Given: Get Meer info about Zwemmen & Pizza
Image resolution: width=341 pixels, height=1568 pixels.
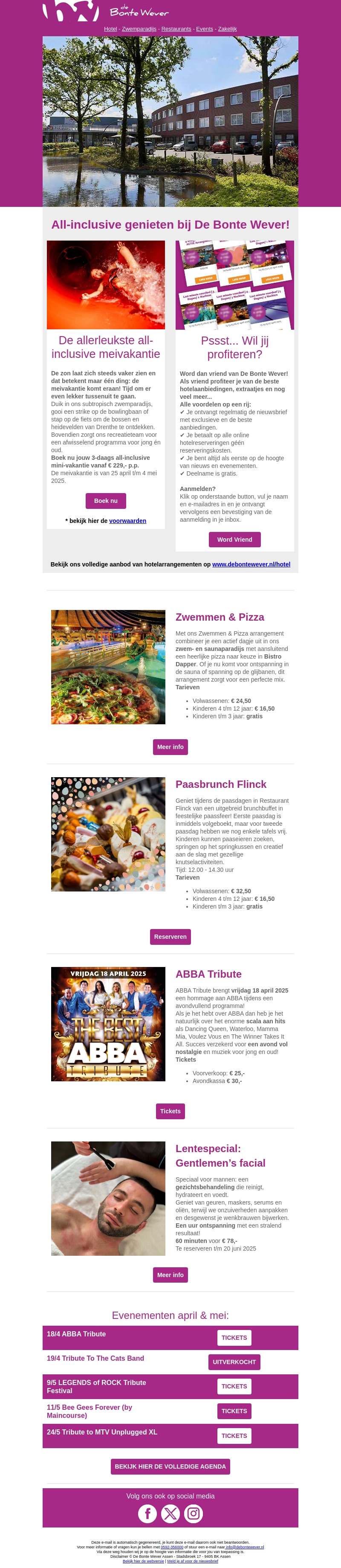Looking at the screenshot, I should point(170,747).
